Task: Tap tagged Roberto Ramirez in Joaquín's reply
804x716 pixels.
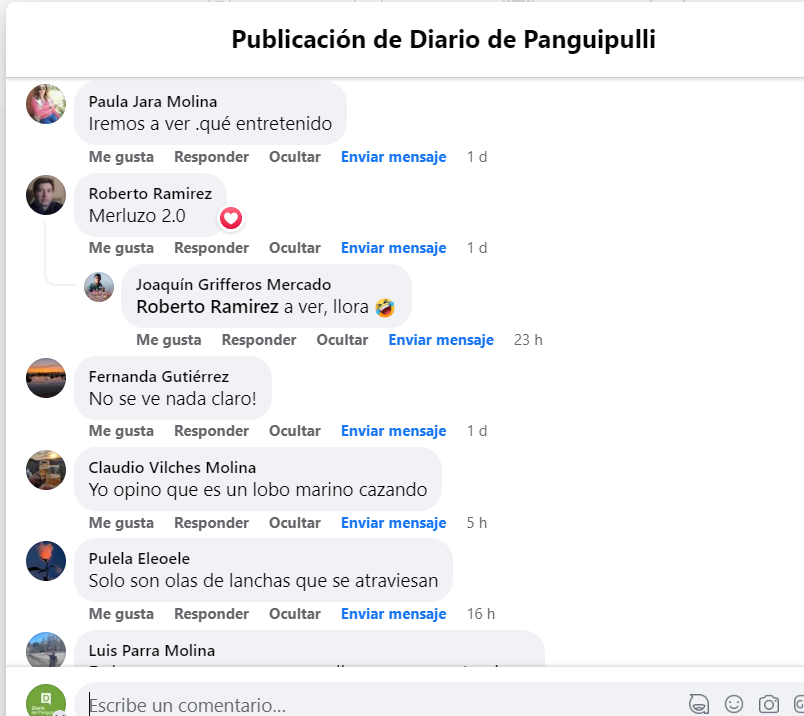Action: pyautogui.click(x=207, y=307)
